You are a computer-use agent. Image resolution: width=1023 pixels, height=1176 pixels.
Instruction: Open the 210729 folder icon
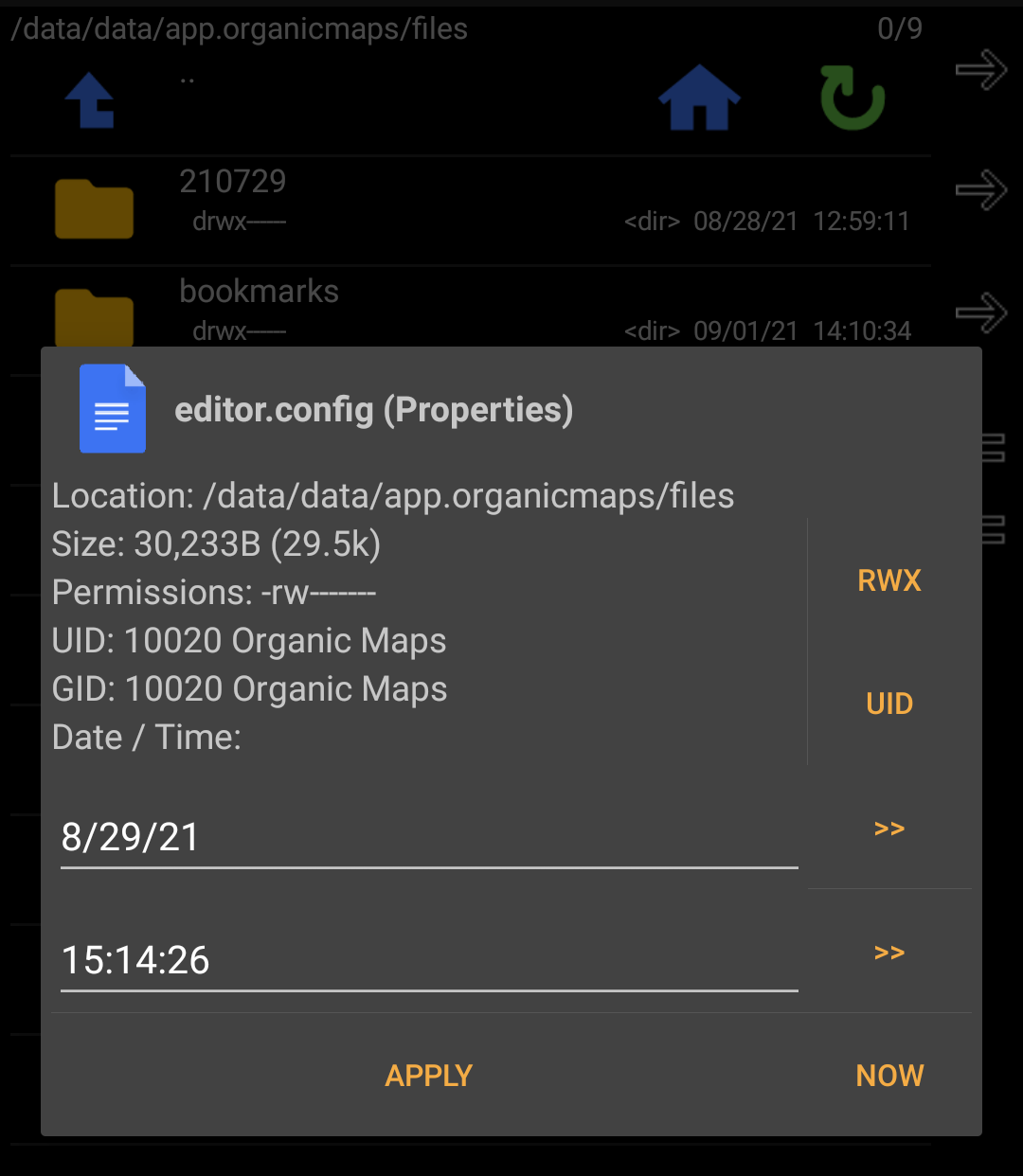tap(93, 208)
